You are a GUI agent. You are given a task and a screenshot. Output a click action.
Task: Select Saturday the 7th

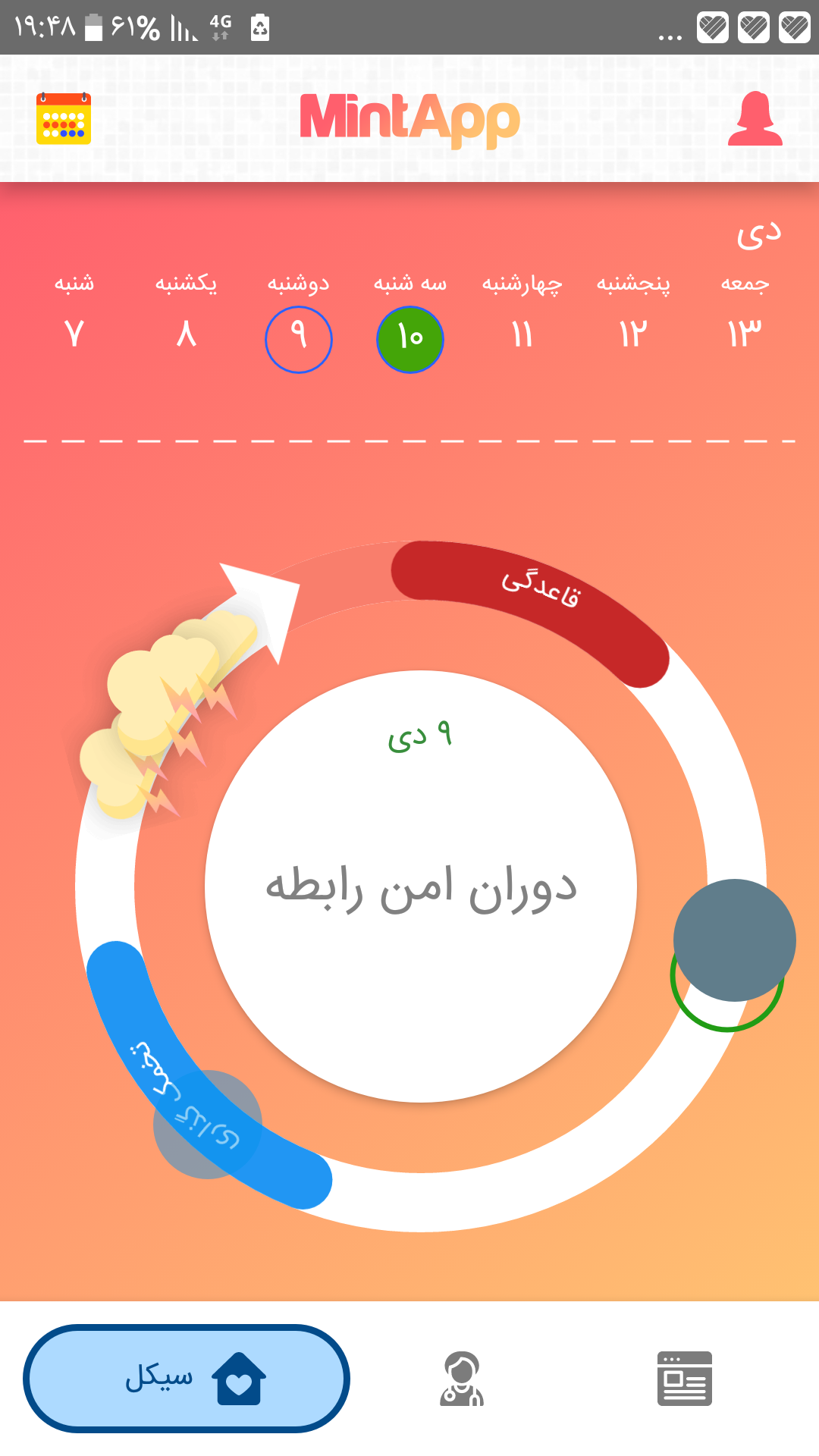74,334
